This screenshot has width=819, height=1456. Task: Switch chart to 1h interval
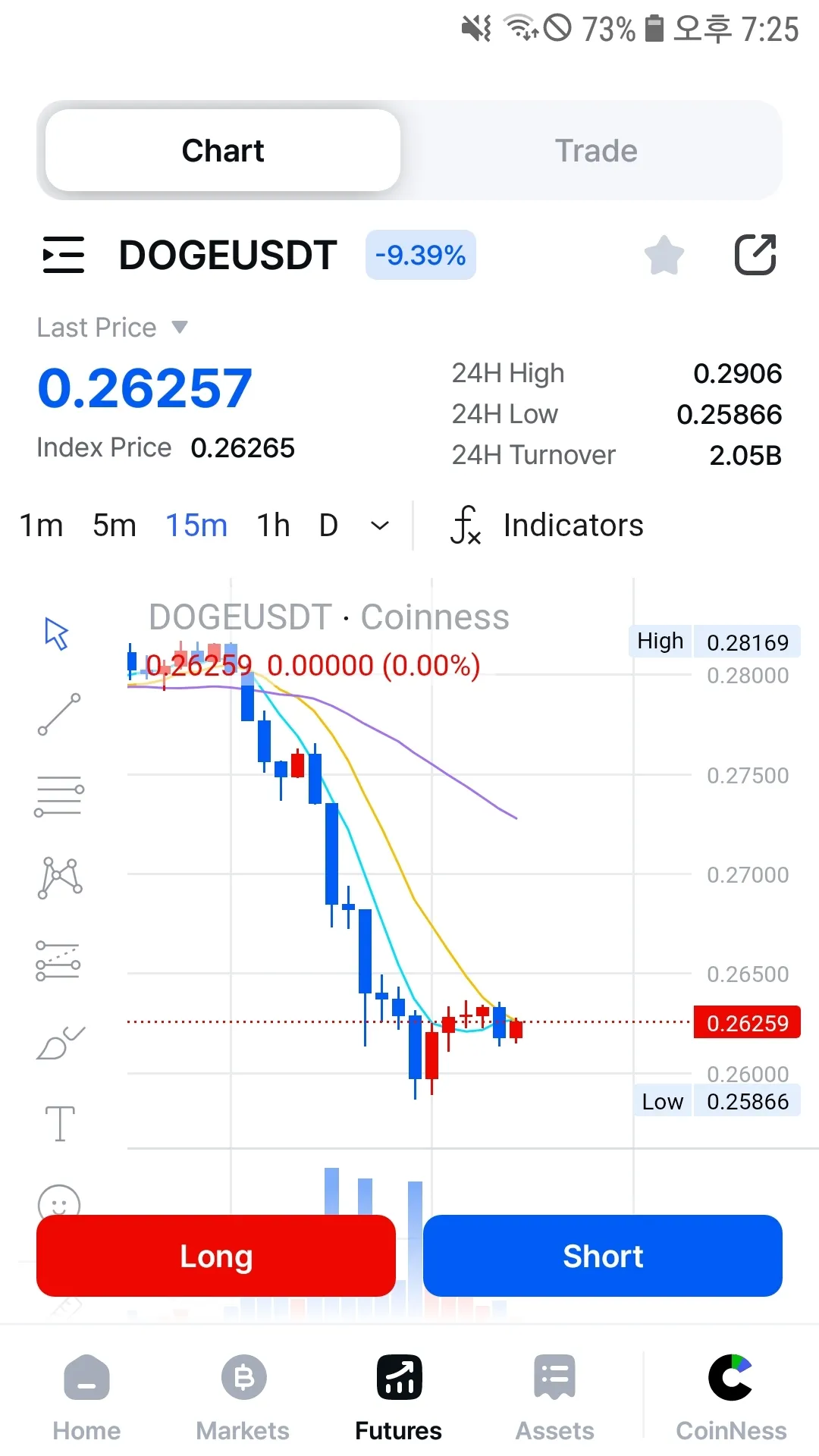click(x=273, y=526)
